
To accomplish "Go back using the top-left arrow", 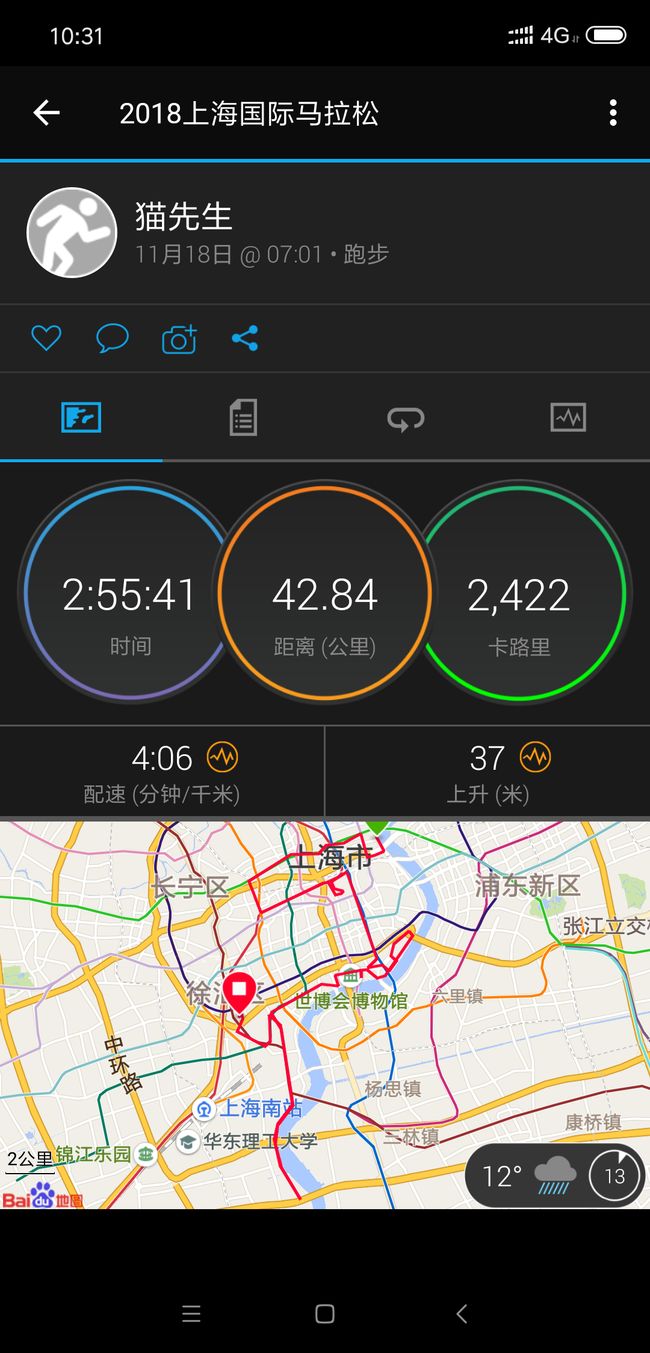I will 47,113.
